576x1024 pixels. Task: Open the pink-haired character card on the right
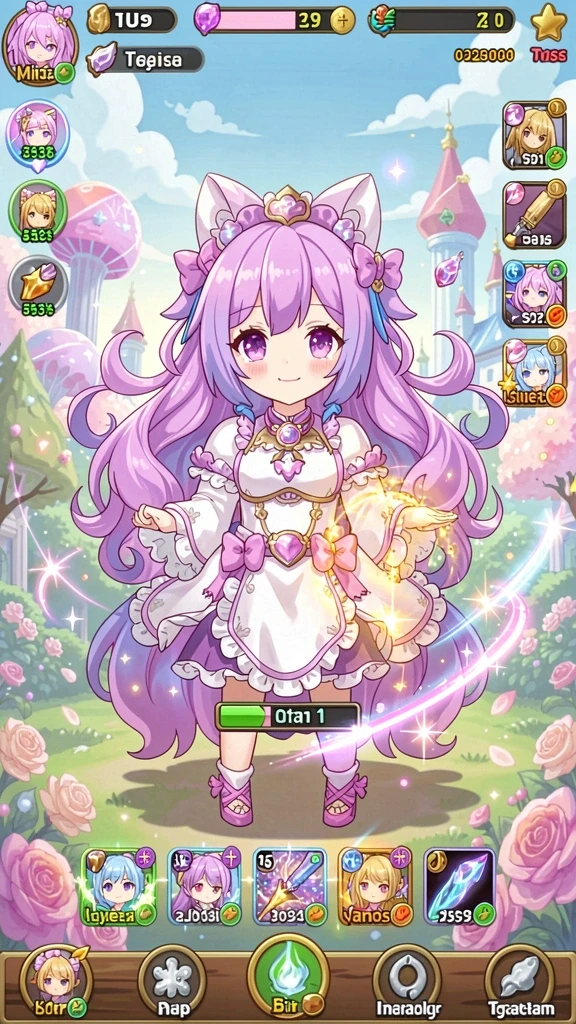pyautogui.click(x=534, y=294)
